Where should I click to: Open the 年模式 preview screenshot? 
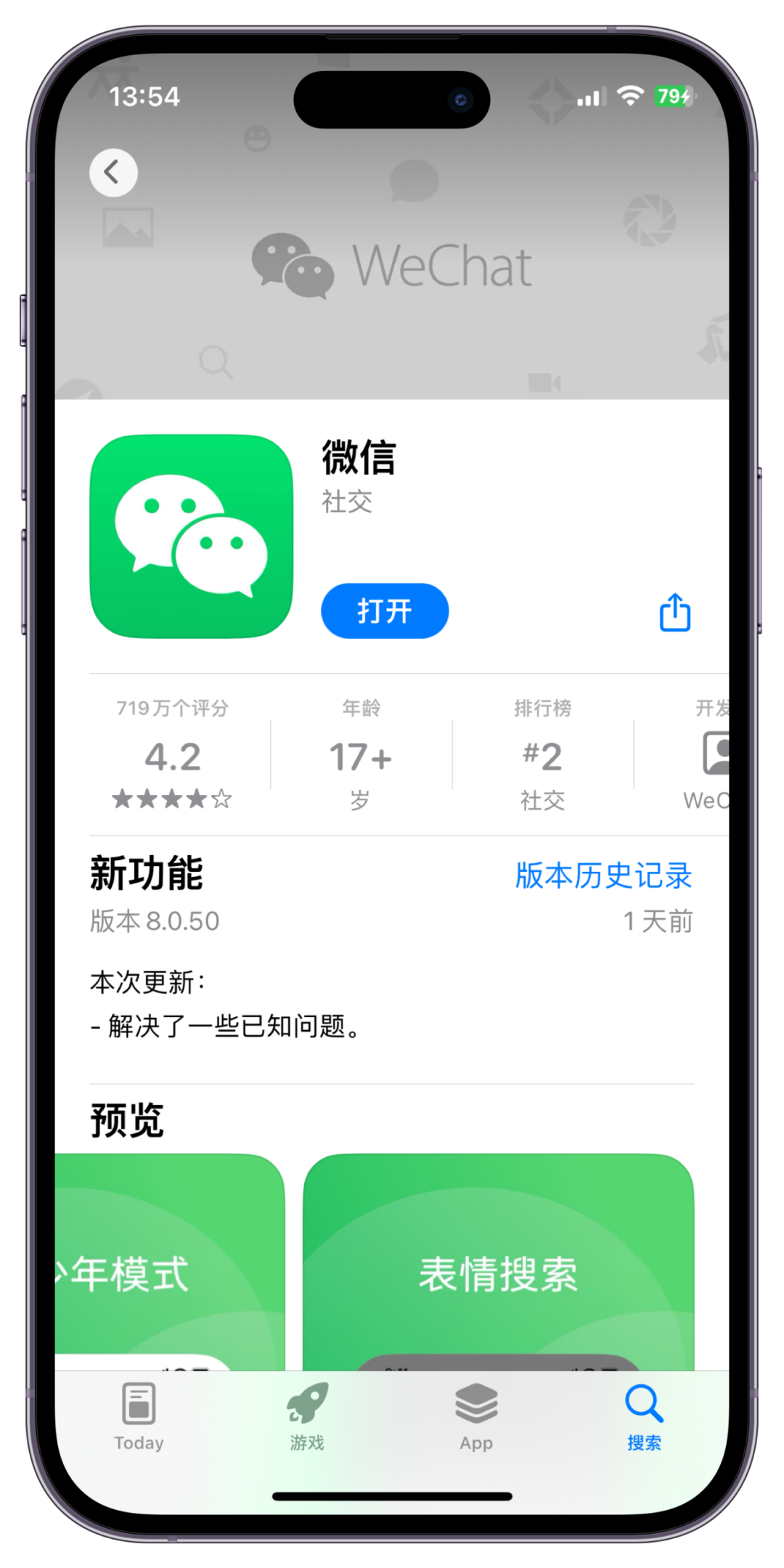(170, 1263)
